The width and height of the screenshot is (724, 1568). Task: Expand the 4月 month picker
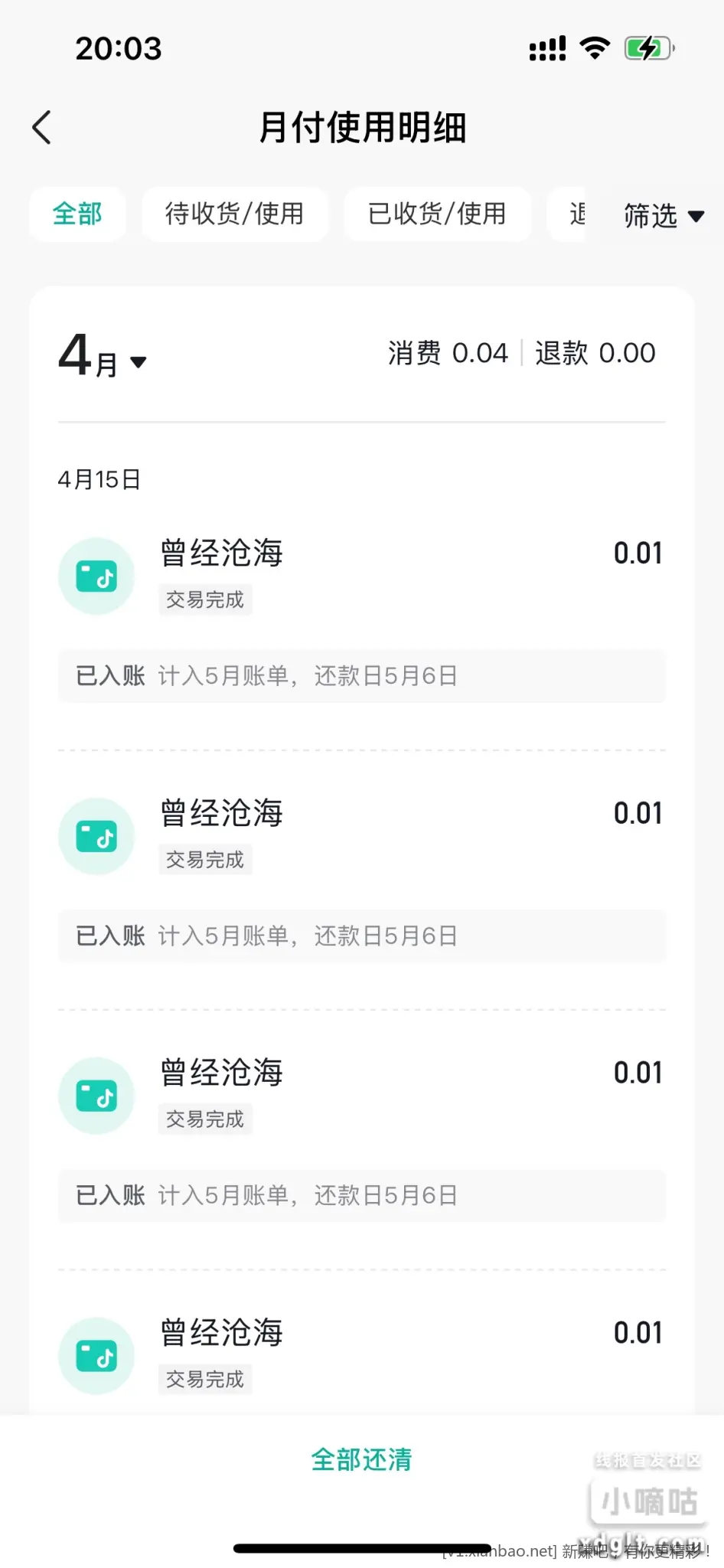pyautogui.click(x=103, y=358)
